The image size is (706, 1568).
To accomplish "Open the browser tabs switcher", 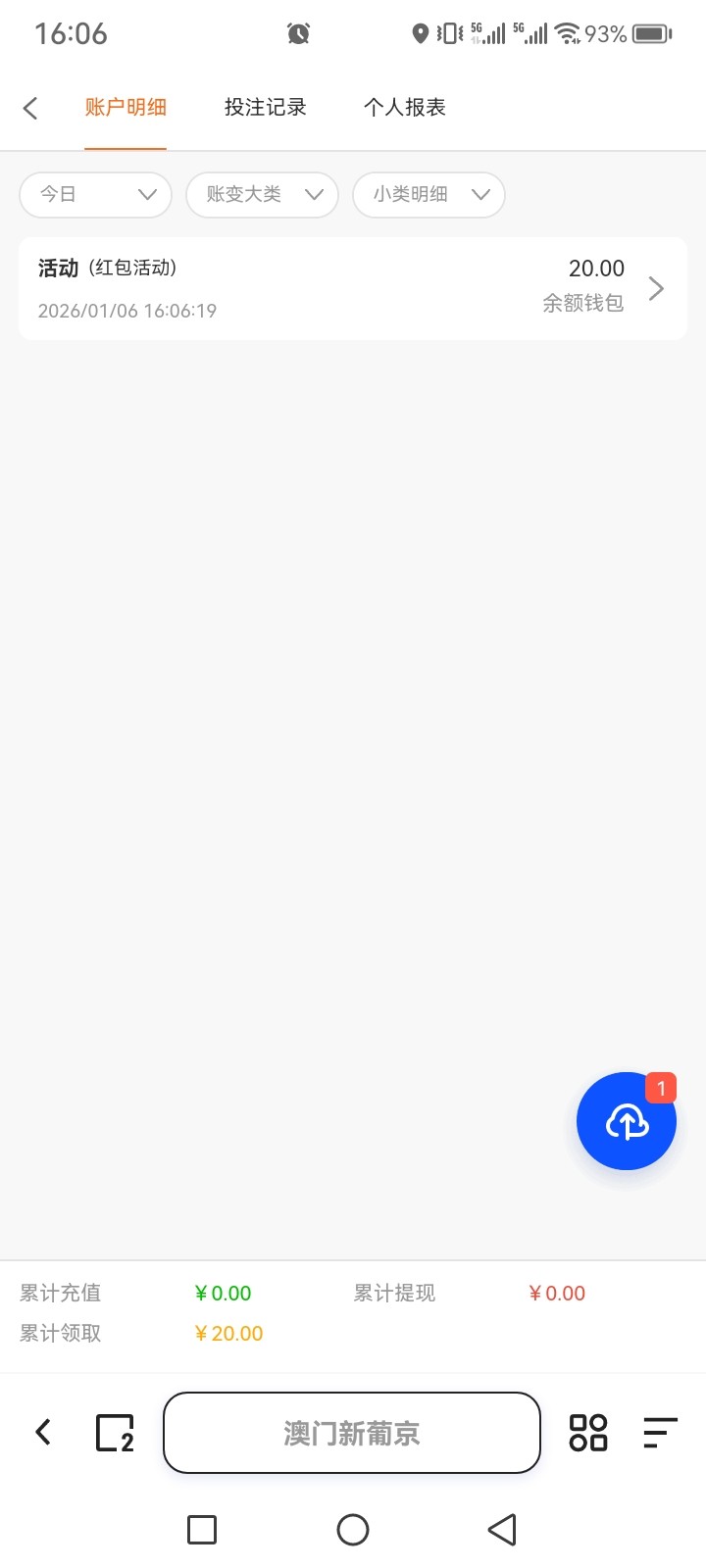I will click(115, 1433).
